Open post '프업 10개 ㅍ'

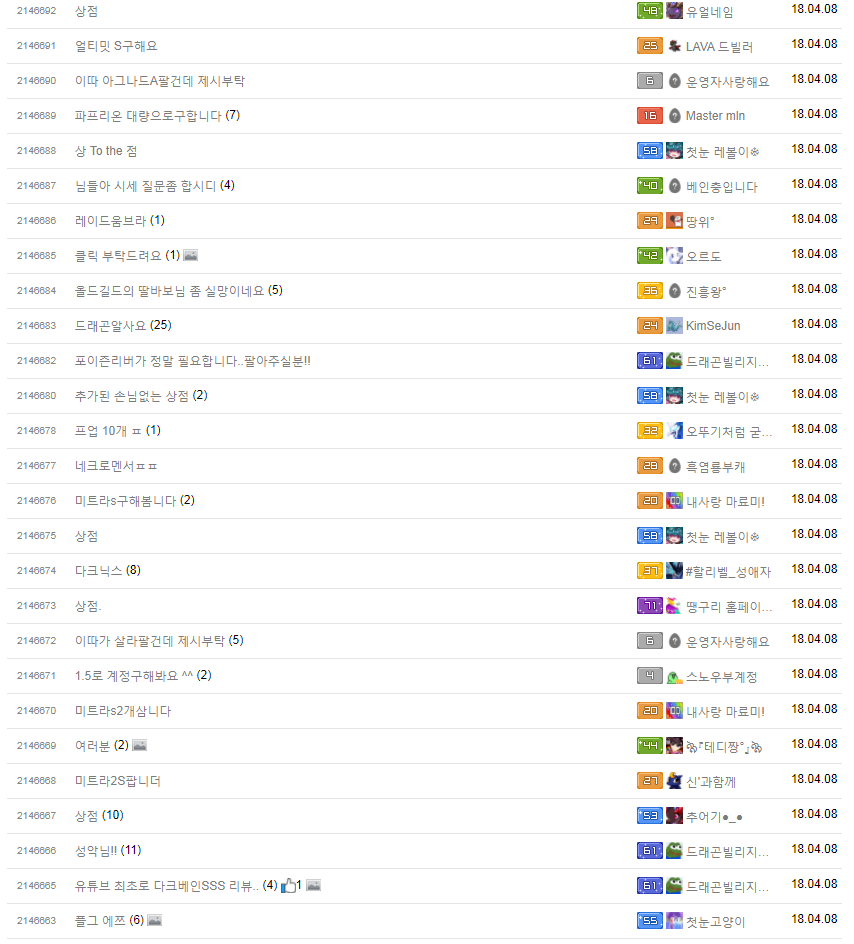click(108, 431)
